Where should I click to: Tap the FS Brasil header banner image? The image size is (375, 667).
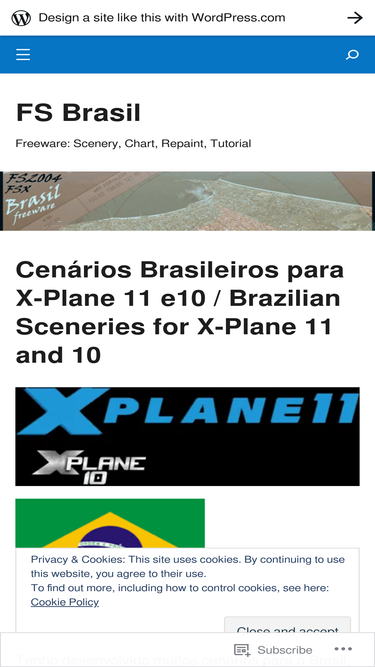point(188,201)
